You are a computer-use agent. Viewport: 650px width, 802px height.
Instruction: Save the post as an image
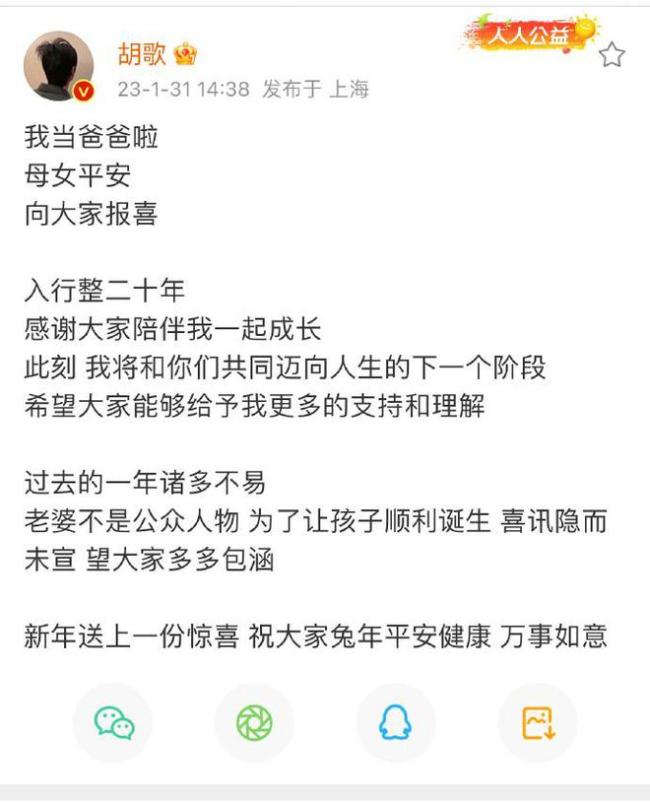[537, 722]
